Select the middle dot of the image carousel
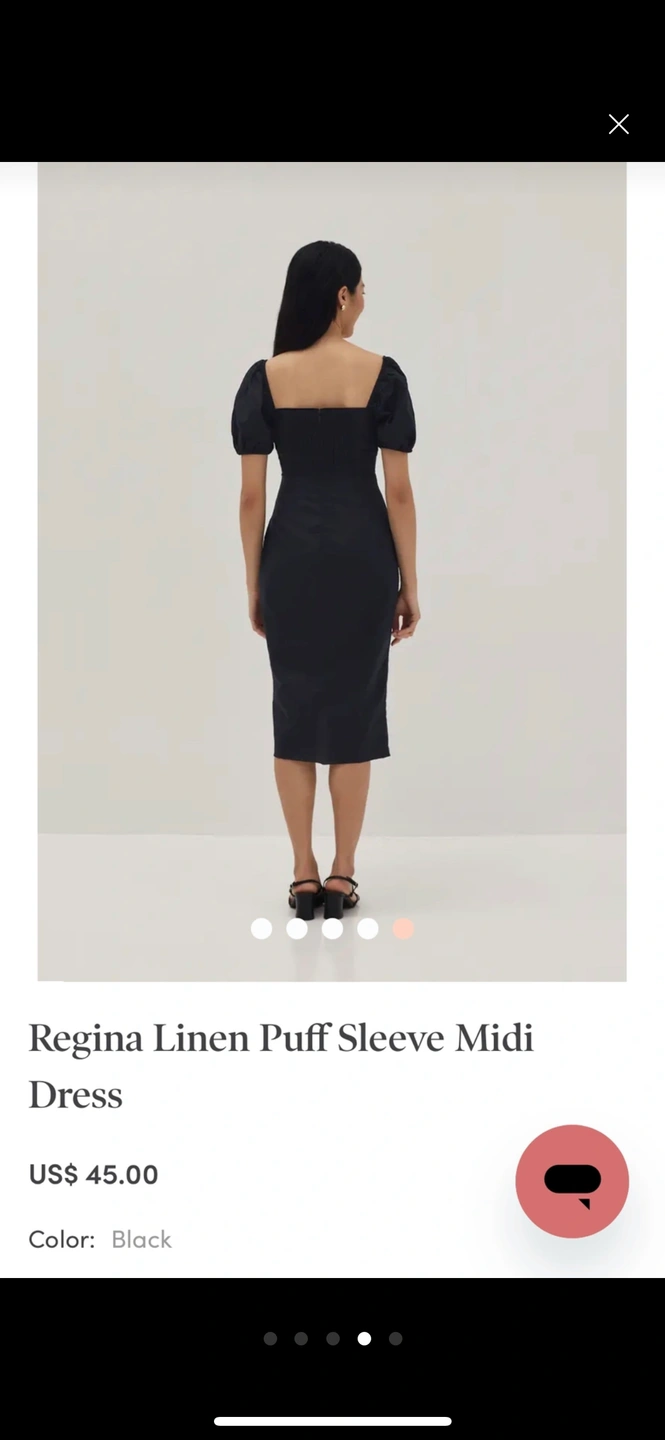The height and width of the screenshot is (1440, 665). click(332, 929)
